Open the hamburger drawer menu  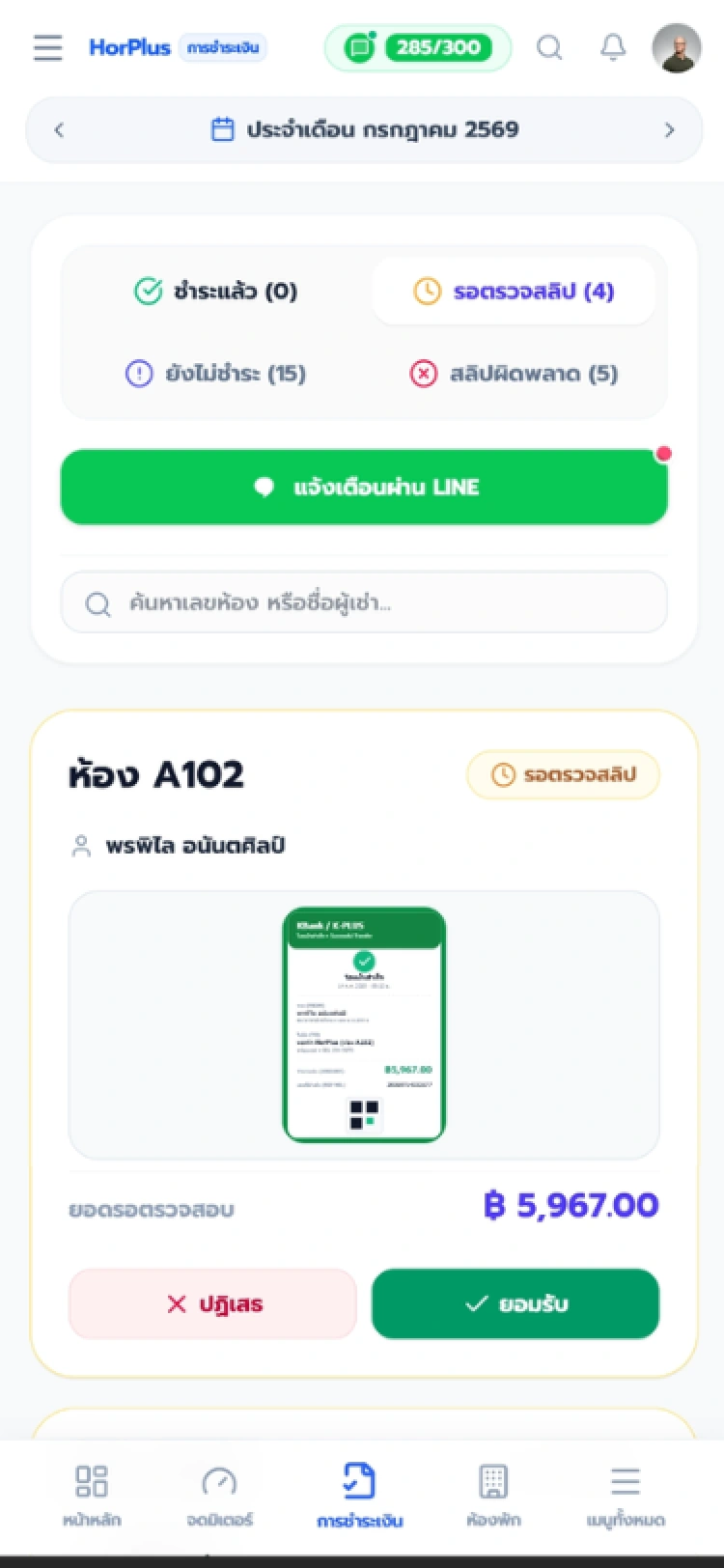coord(47,47)
